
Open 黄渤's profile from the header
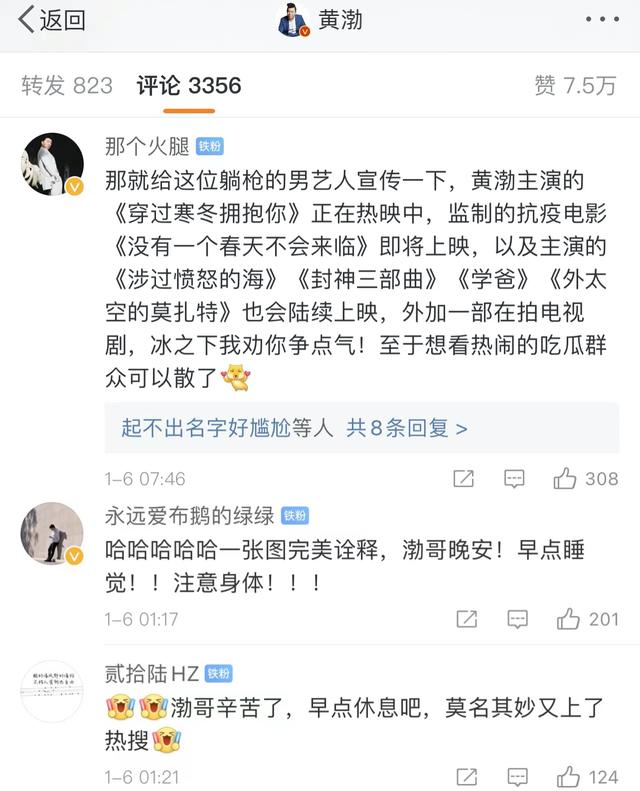318,19
